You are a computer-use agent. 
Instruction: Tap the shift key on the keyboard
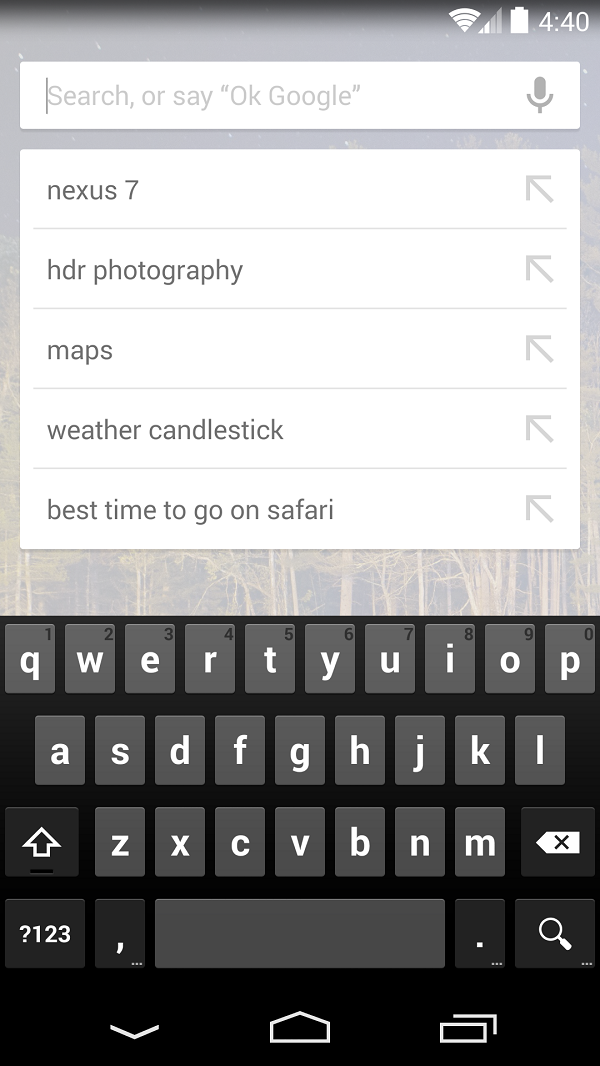[x=42, y=842]
